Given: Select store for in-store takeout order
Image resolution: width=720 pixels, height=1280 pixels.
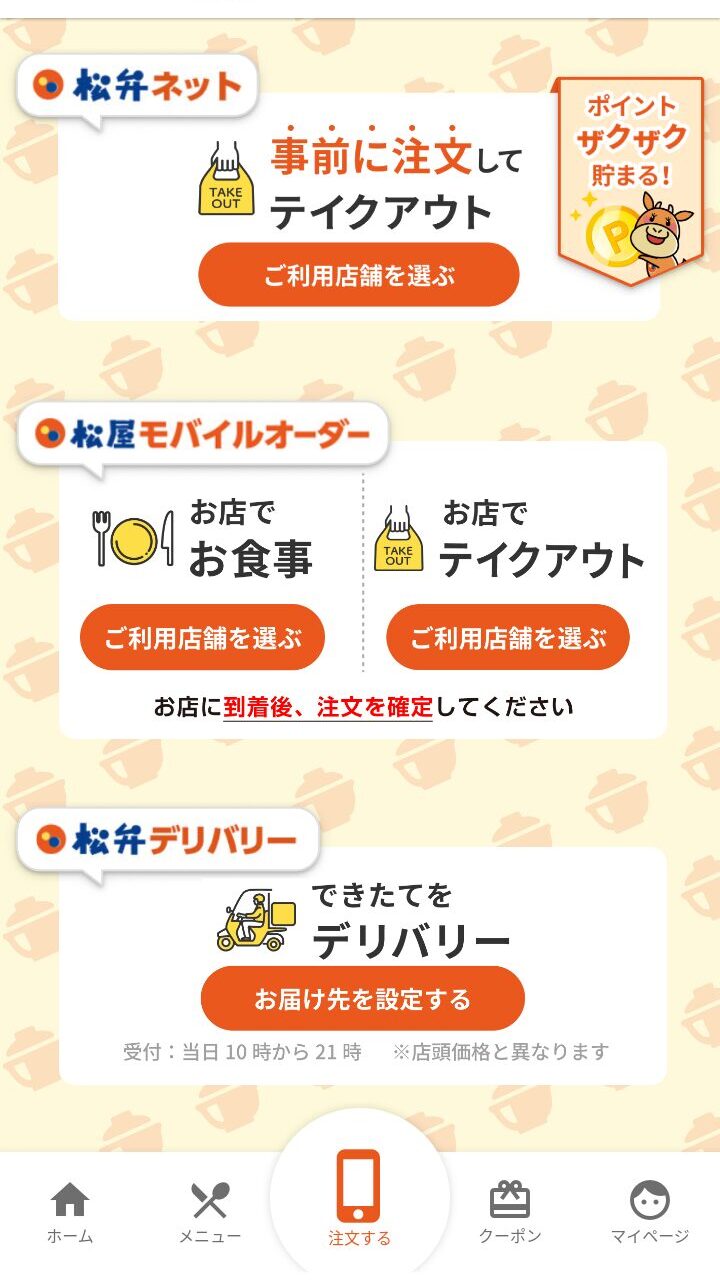Looking at the screenshot, I should pos(508,637).
